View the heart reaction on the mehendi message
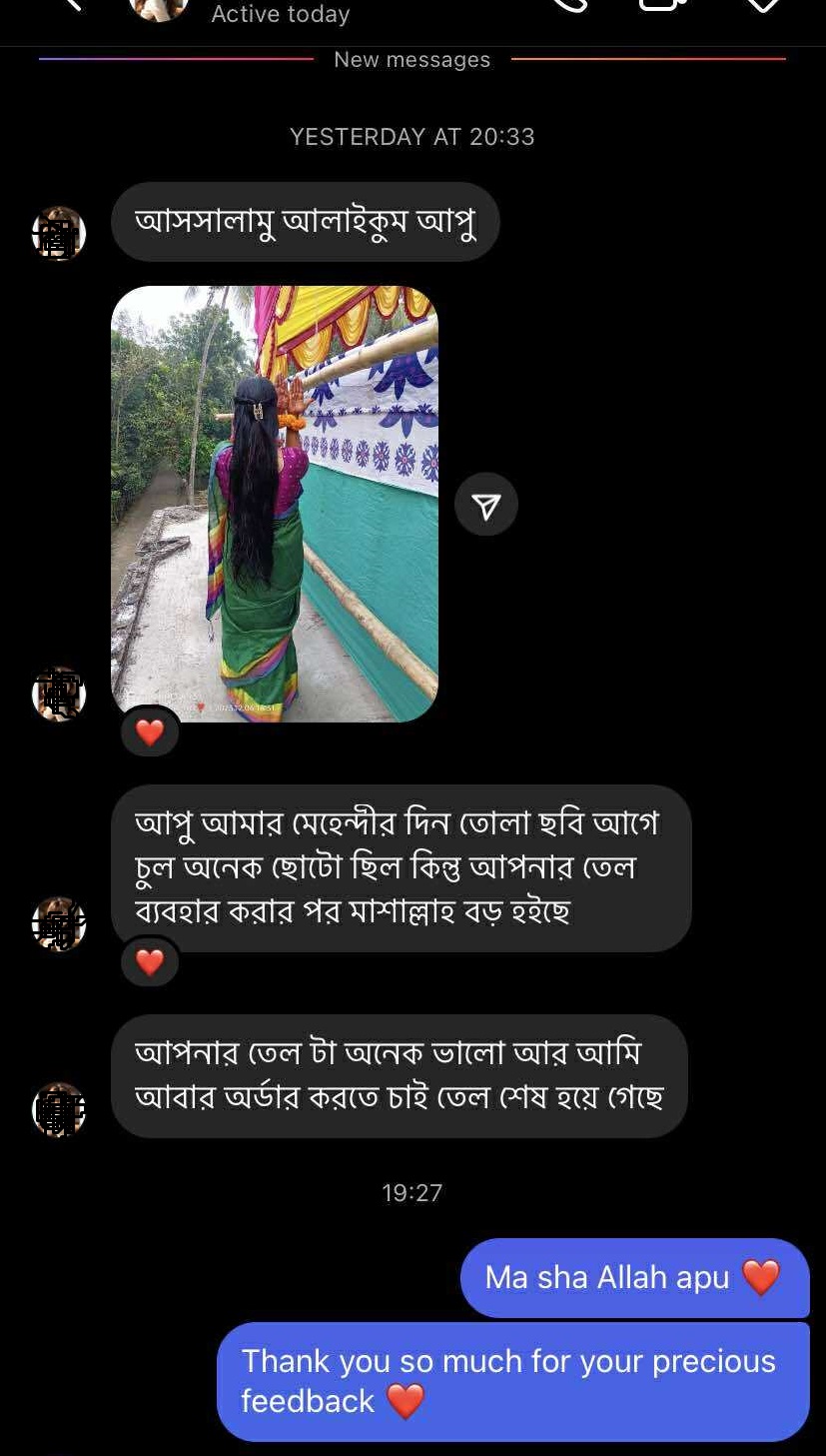826x1456 pixels. [x=150, y=961]
